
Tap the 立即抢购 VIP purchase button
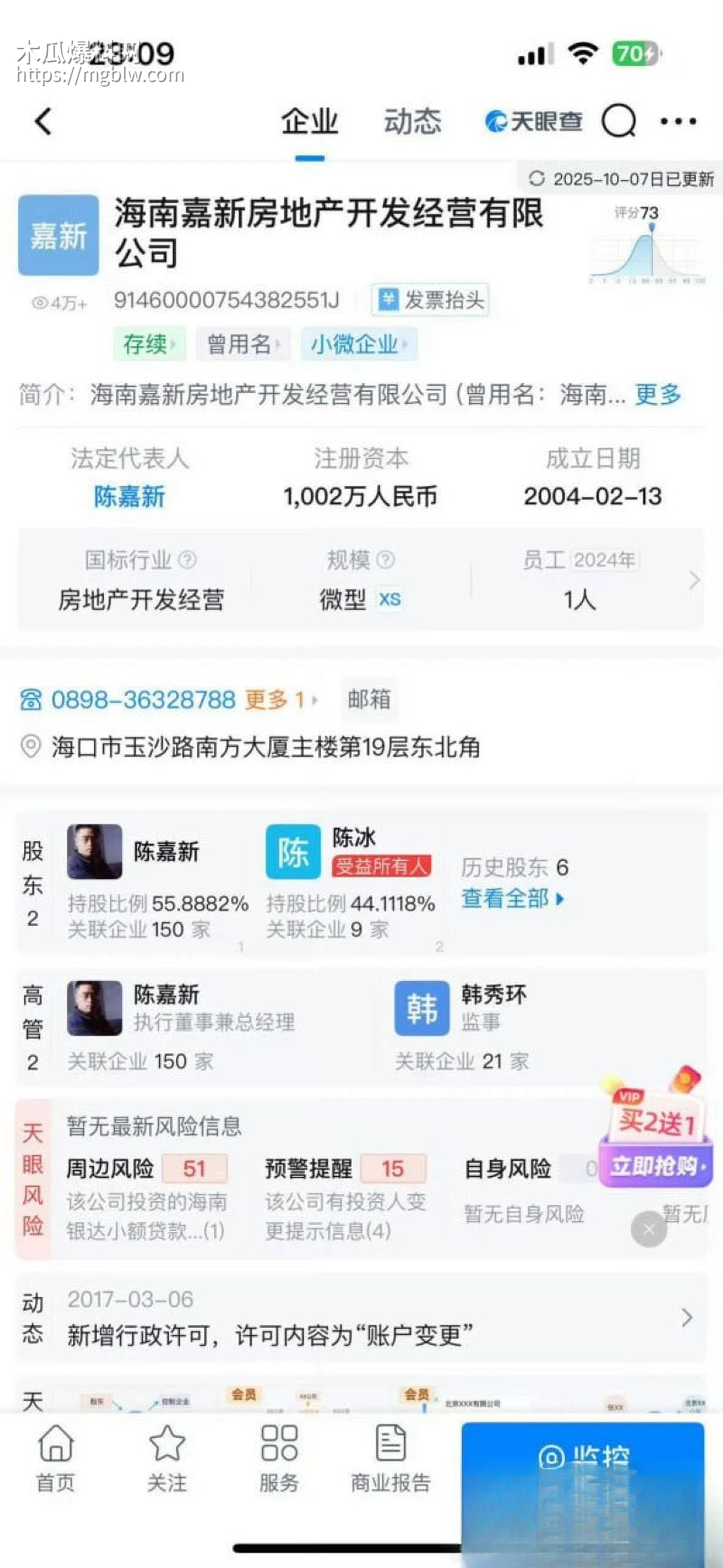coord(655,1164)
